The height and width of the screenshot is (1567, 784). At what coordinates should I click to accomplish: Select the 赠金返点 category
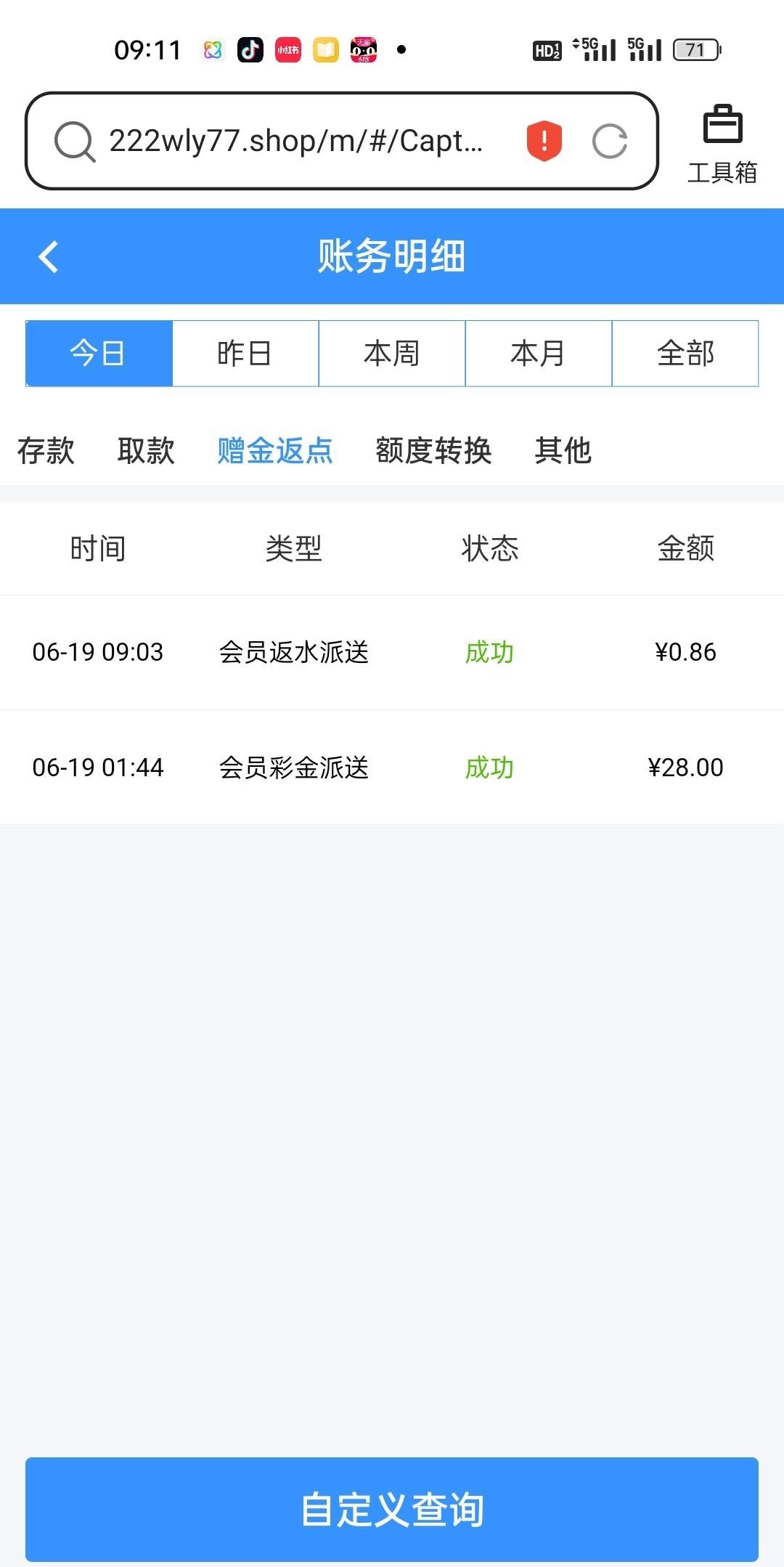275,451
